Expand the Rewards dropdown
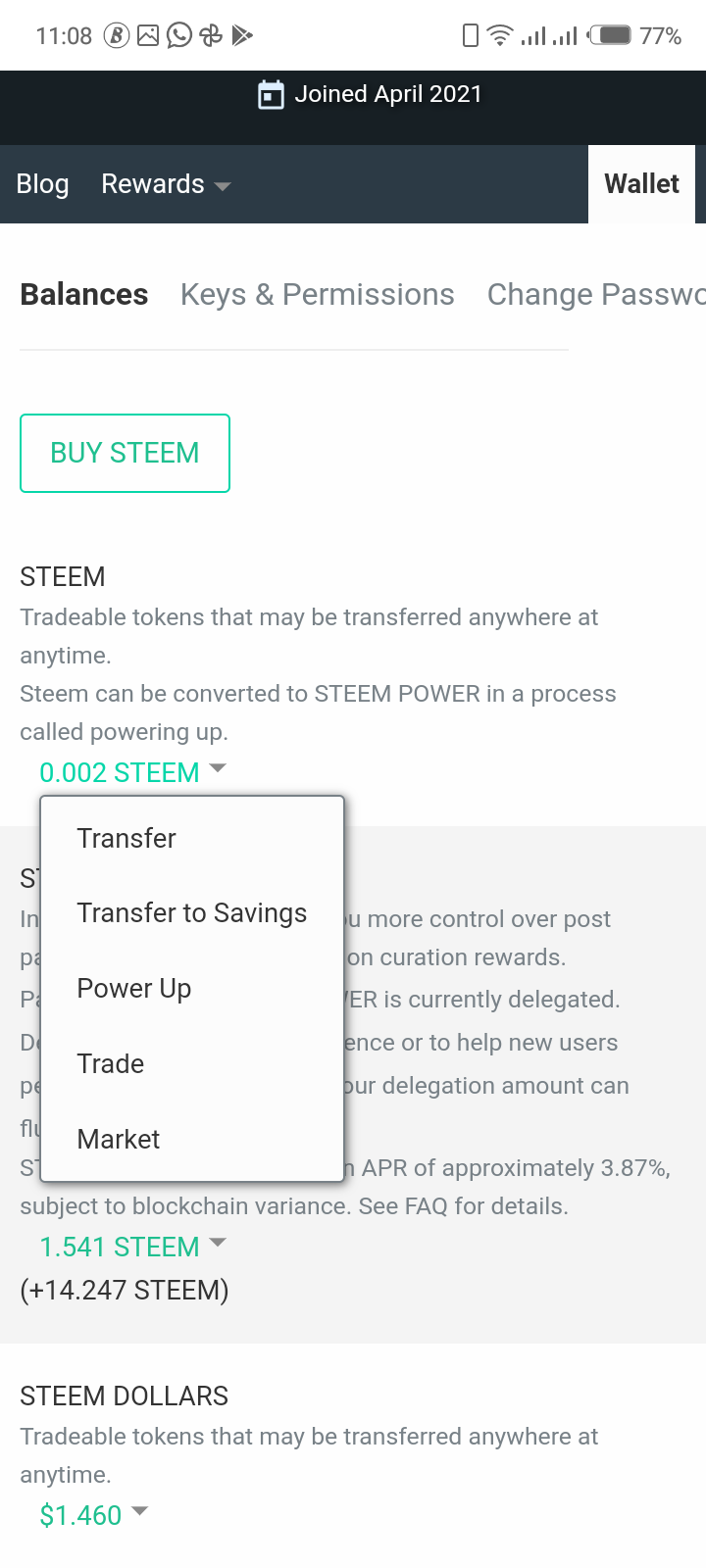The height and width of the screenshot is (1568, 706). (166, 184)
